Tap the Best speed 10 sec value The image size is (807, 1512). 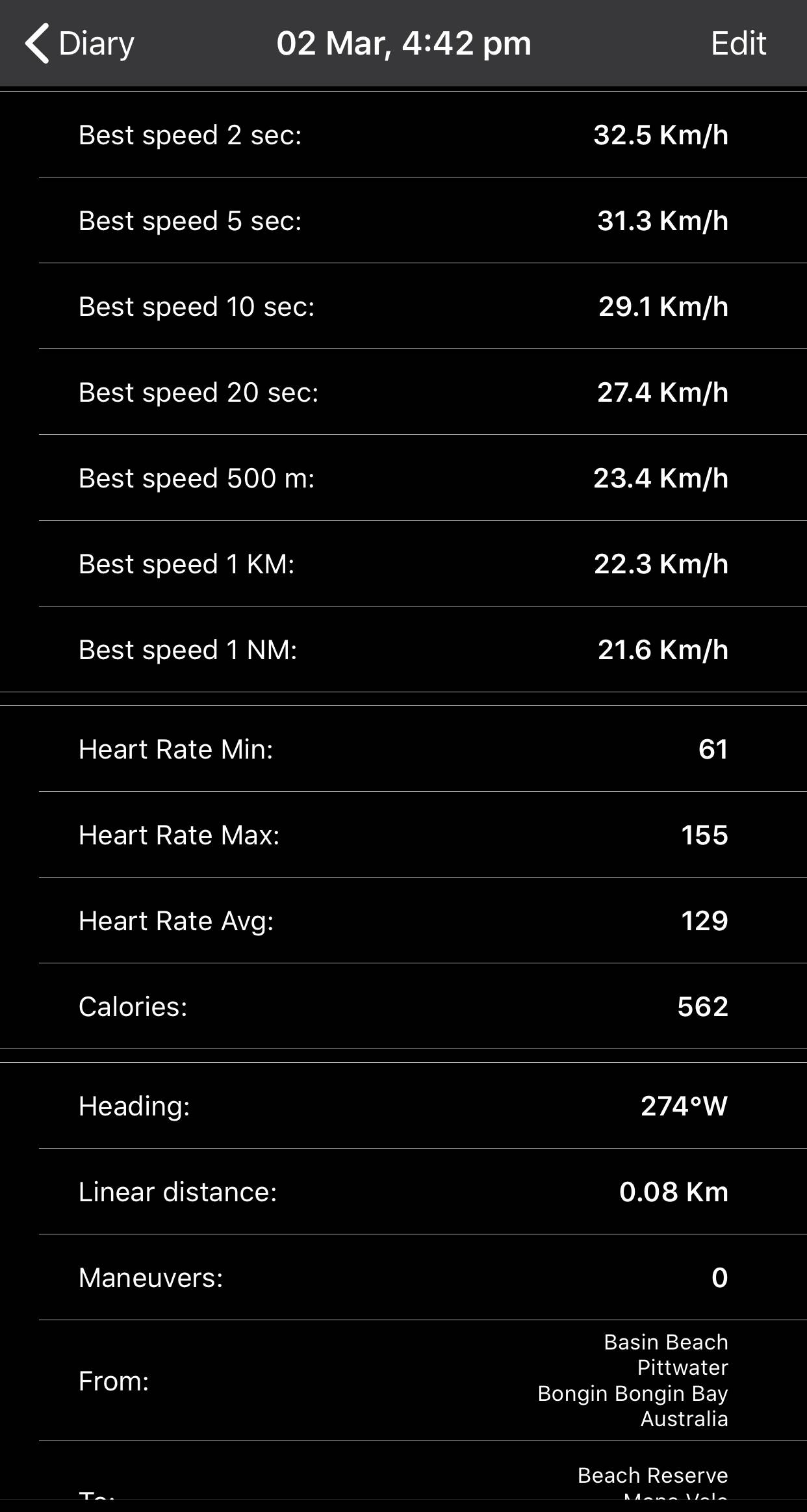(x=663, y=306)
